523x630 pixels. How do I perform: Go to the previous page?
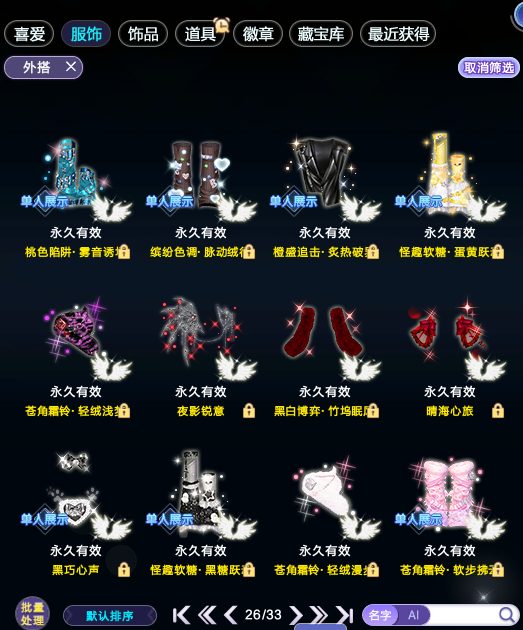[230, 615]
